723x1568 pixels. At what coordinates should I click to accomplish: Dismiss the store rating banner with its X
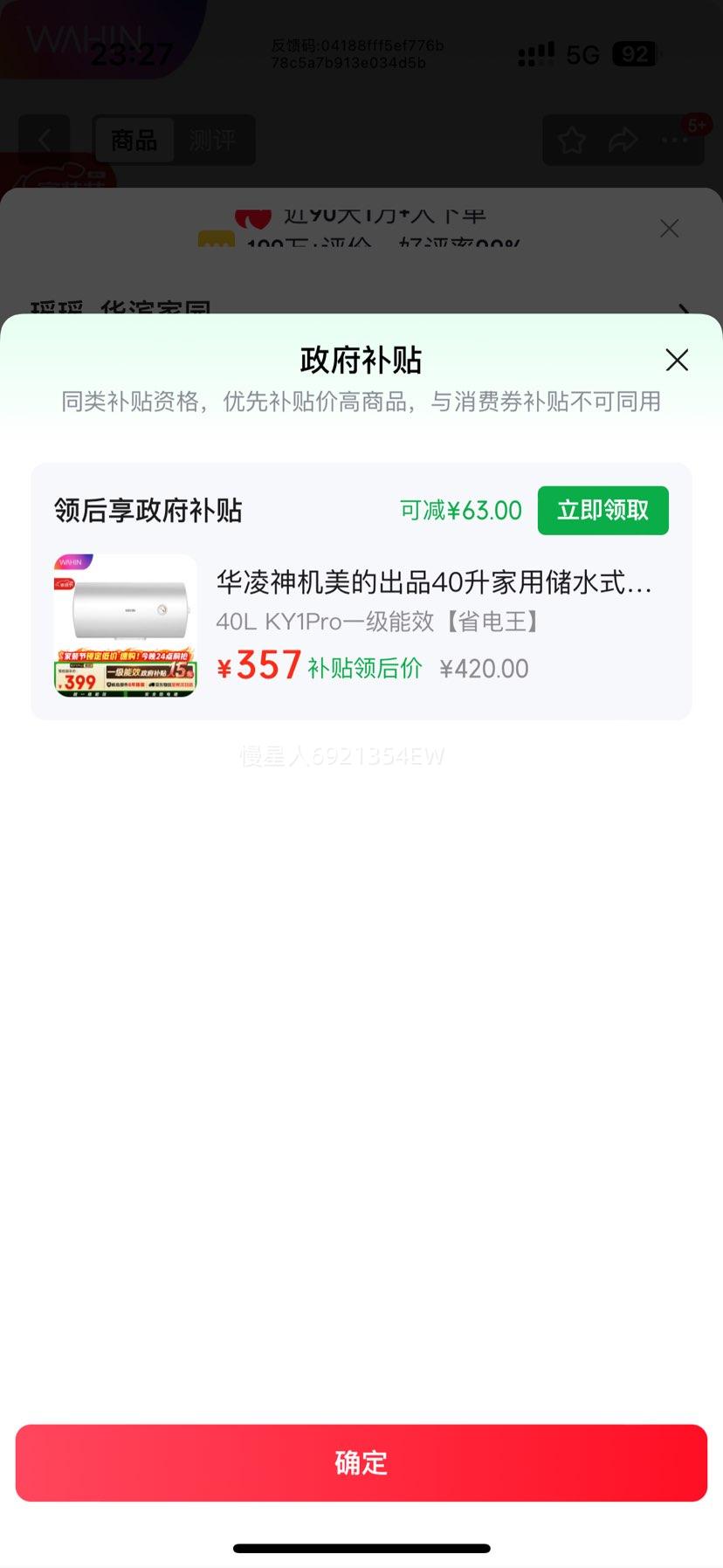[x=669, y=229]
